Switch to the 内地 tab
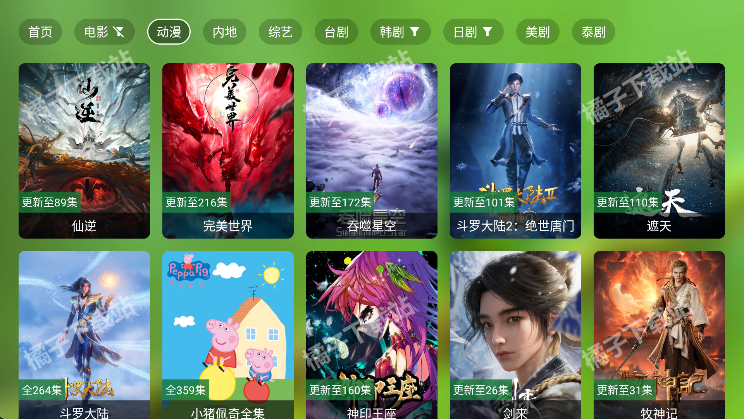 tap(225, 32)
